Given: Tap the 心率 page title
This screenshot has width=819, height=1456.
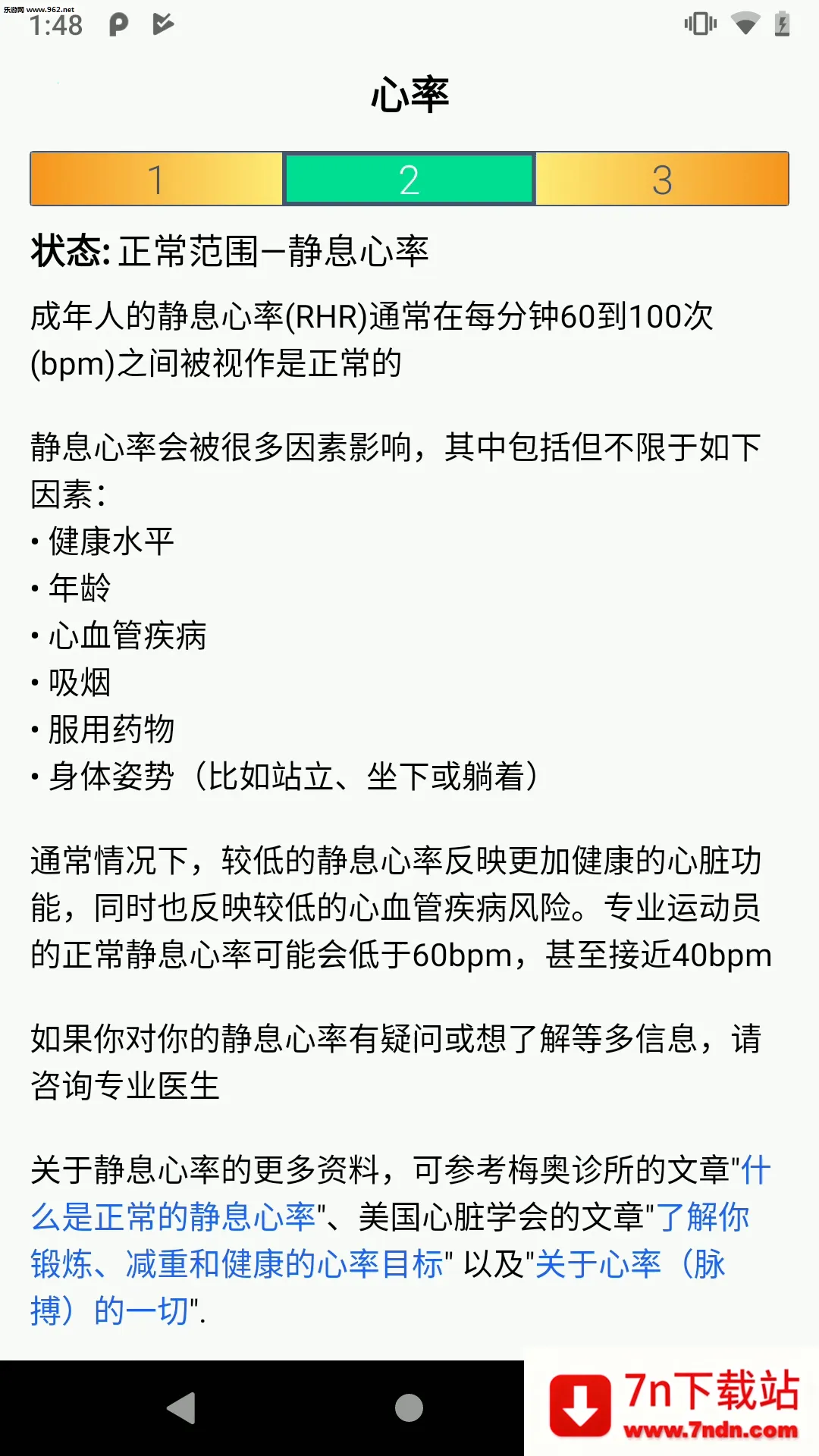Looking at the screenshot, I should [409, 93].
